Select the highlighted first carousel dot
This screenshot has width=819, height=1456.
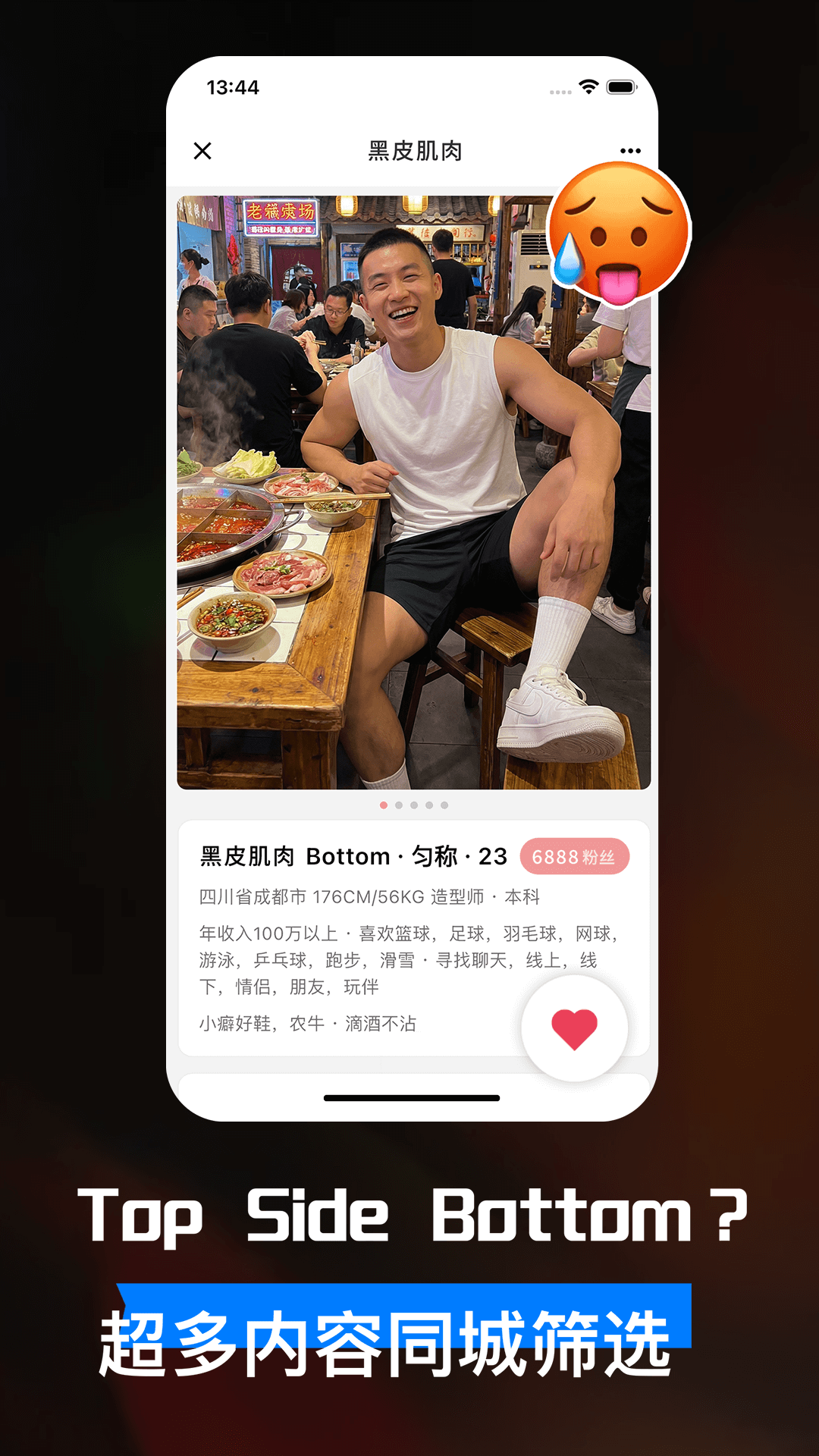click(384, 806)
